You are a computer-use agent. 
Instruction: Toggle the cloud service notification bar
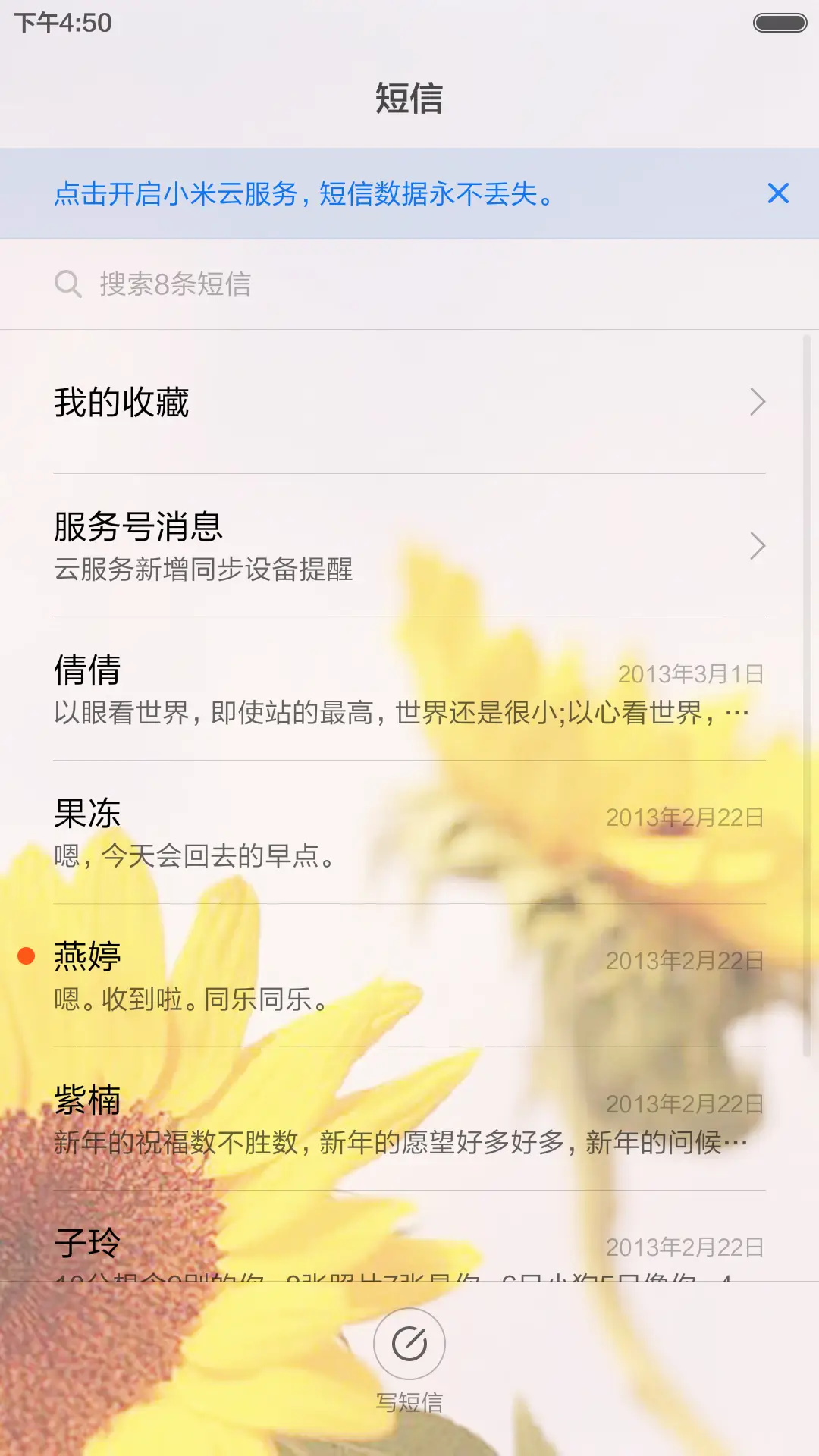pos(303,195)
